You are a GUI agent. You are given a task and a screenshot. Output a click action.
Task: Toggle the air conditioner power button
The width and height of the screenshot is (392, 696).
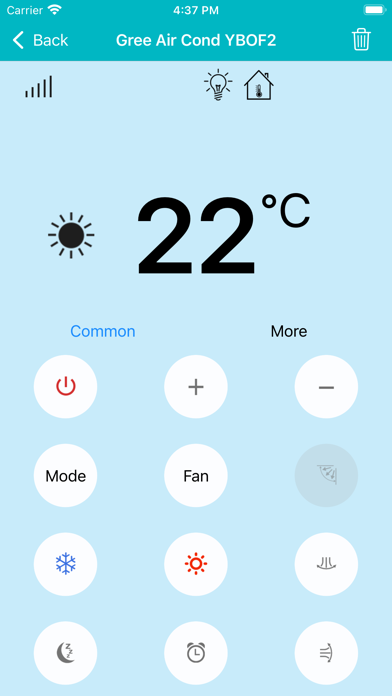[x=65, y=387]
